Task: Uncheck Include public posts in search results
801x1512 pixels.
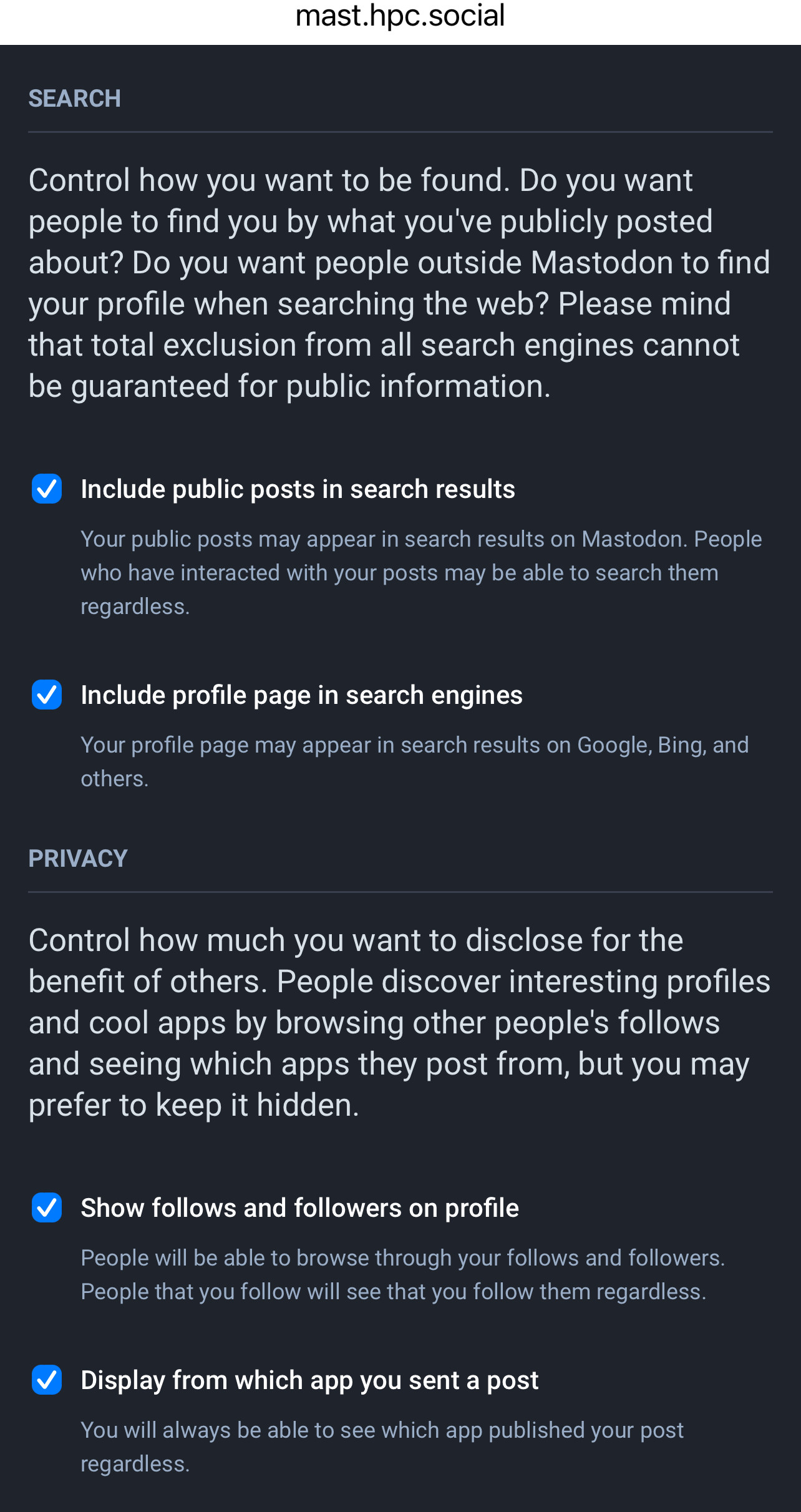Action: (x=47, y=489)
